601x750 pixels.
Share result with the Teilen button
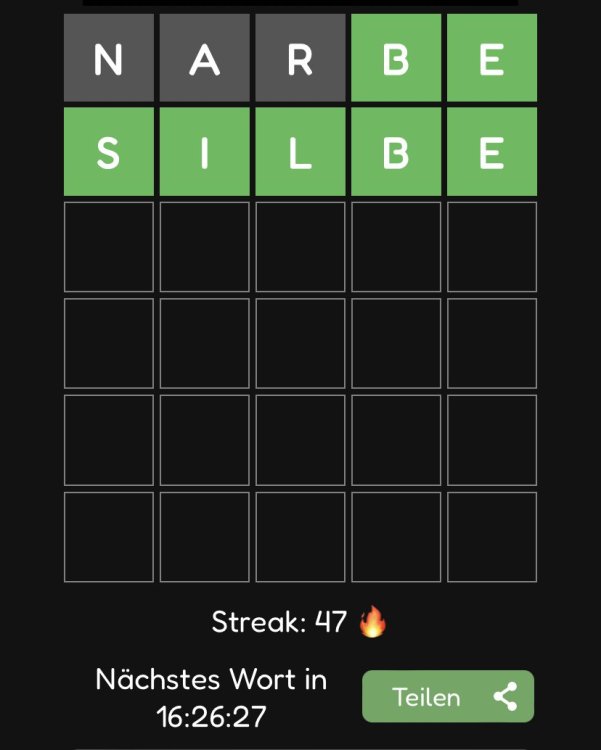tap(448, 697)
